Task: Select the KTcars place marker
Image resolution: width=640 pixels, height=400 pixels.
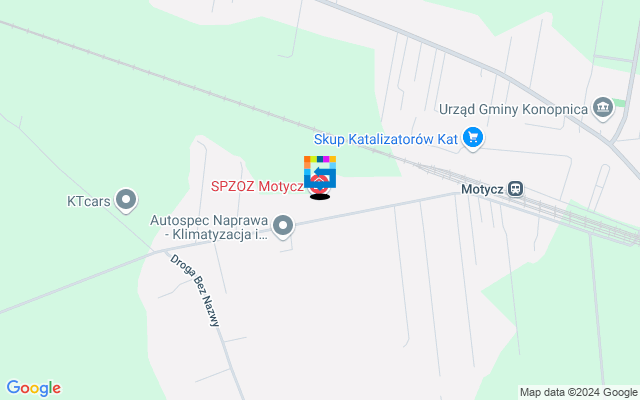Action: point(126,201)
